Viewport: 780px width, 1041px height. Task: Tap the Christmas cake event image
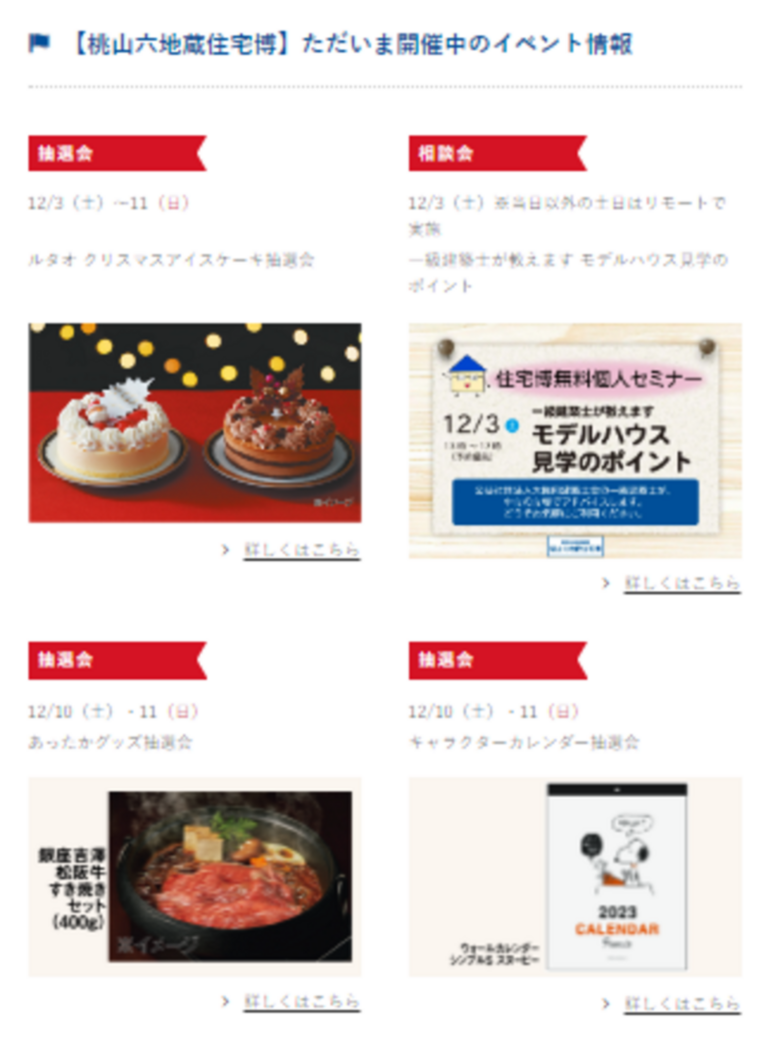point(194,422)
